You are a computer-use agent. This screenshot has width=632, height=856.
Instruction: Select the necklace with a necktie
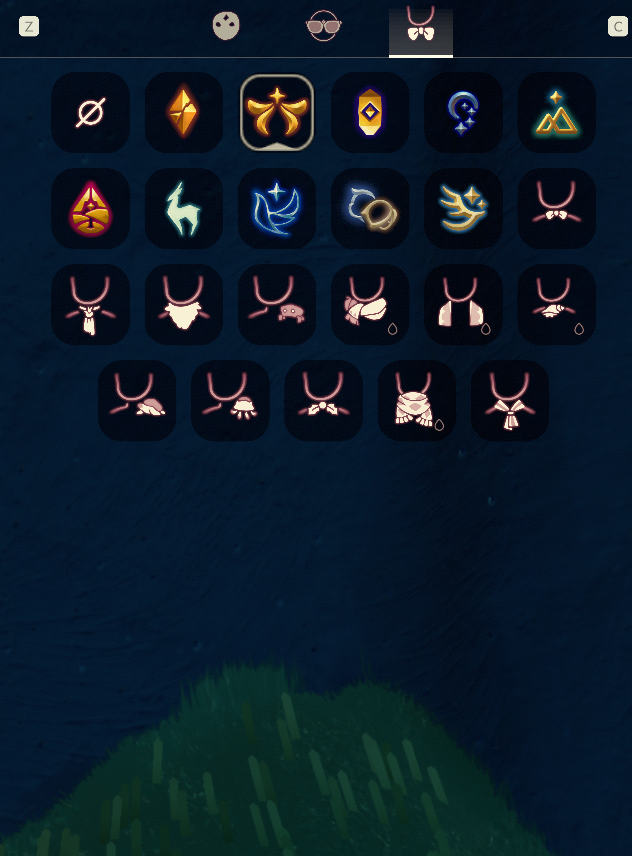click(90, 305)
